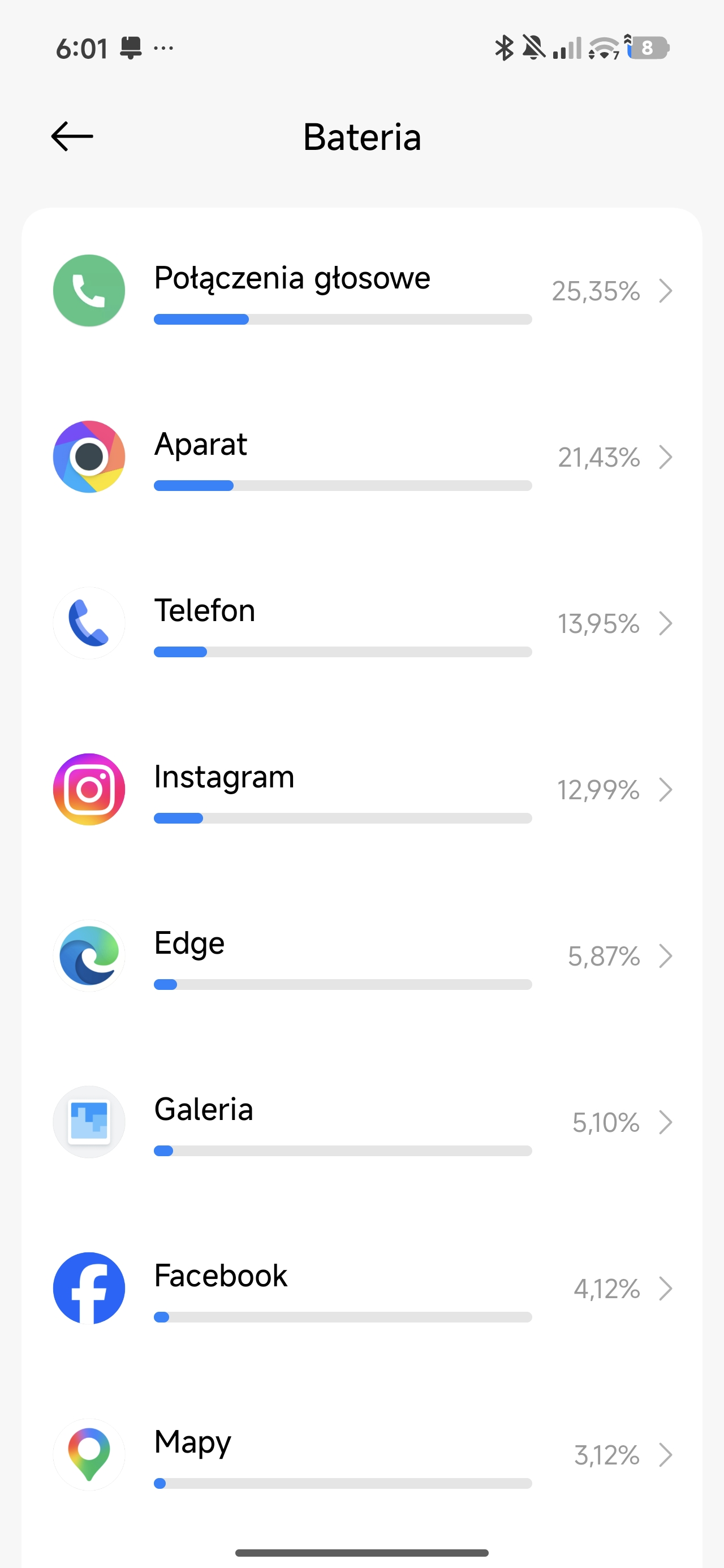Show Instagram battery consumption details
Image resolution: width=724 pixels, height=1568 pixels.
click(361, 790)
